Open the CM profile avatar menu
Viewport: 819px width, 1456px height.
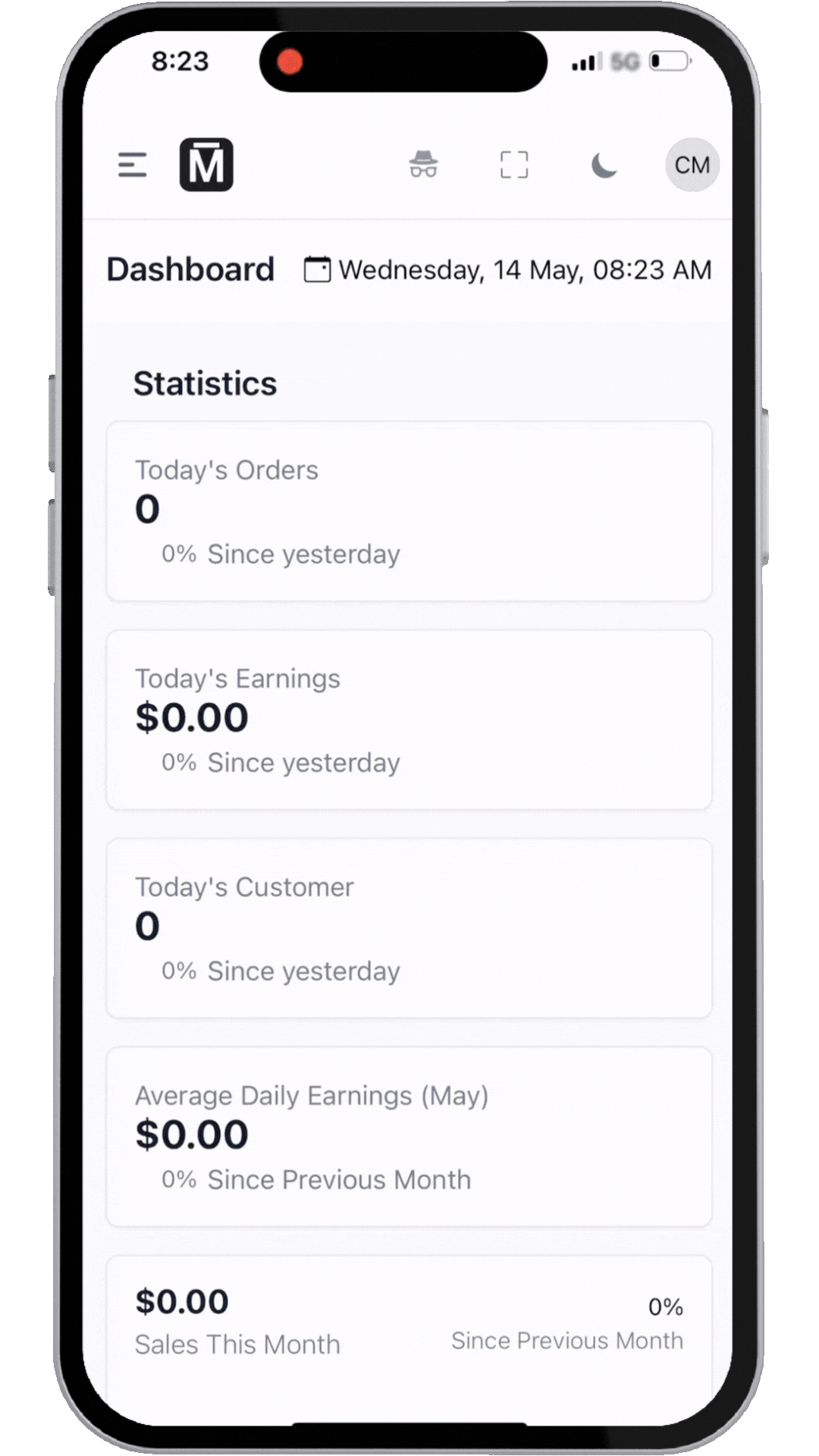click(692, 165)
